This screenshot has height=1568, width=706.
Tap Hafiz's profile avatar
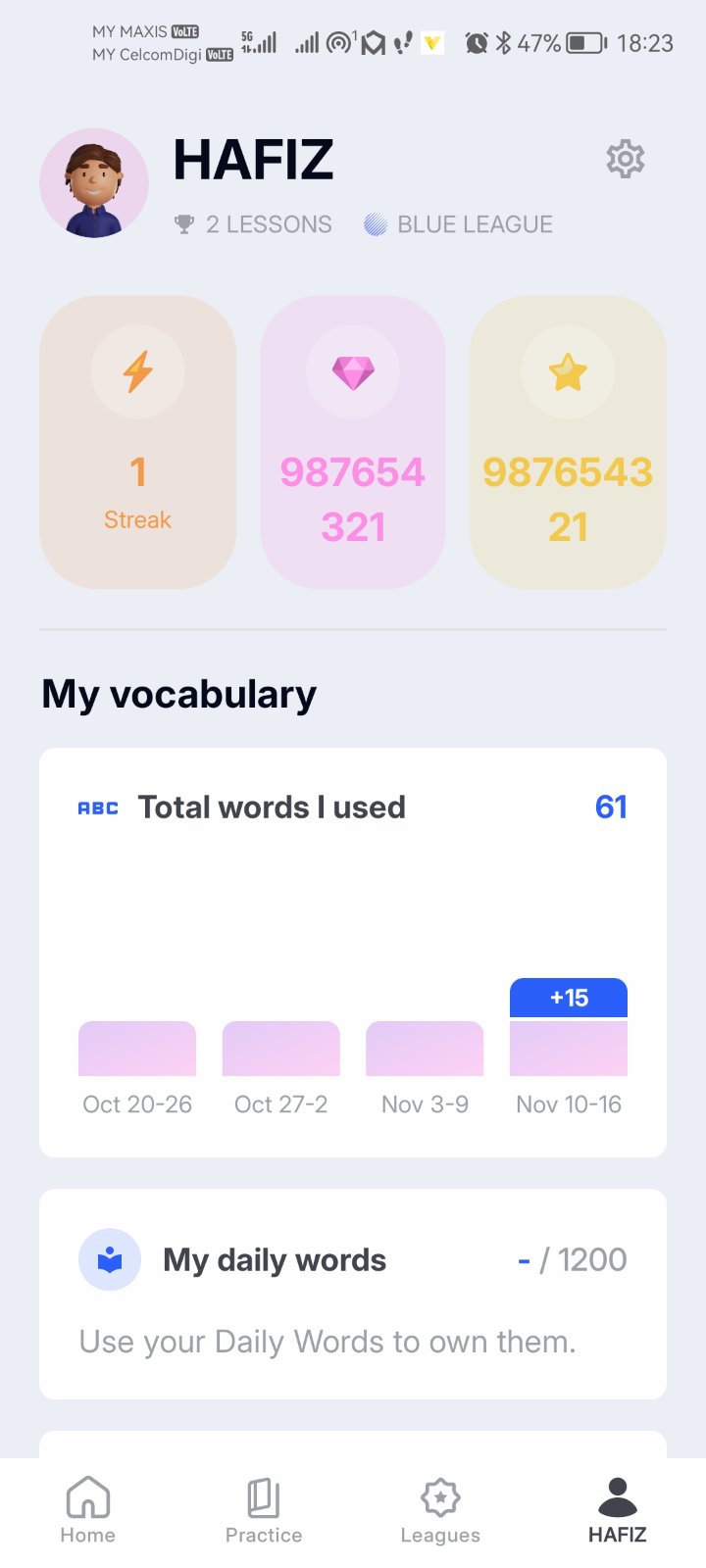click(94, 183)
